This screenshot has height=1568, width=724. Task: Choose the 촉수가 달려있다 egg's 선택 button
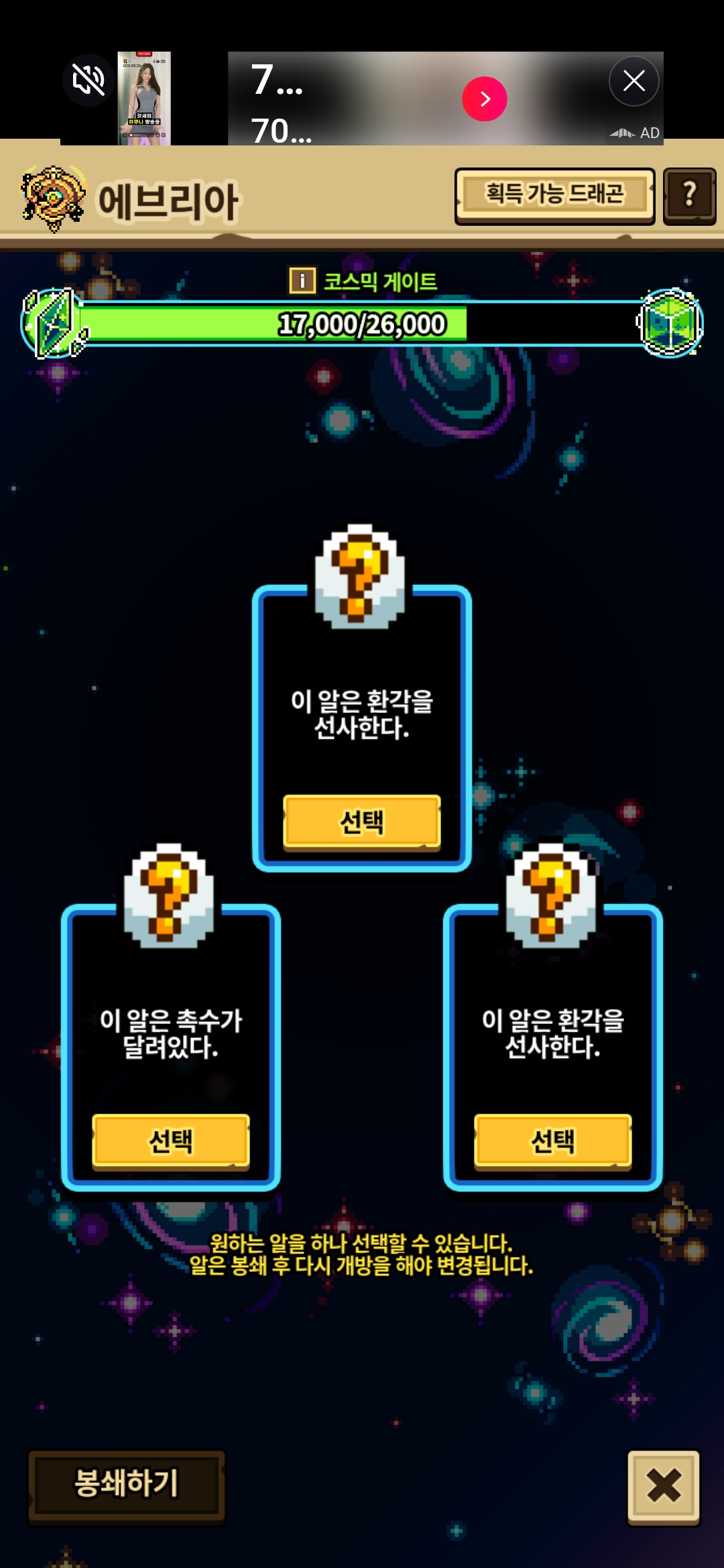click(x=171, y=1140)
